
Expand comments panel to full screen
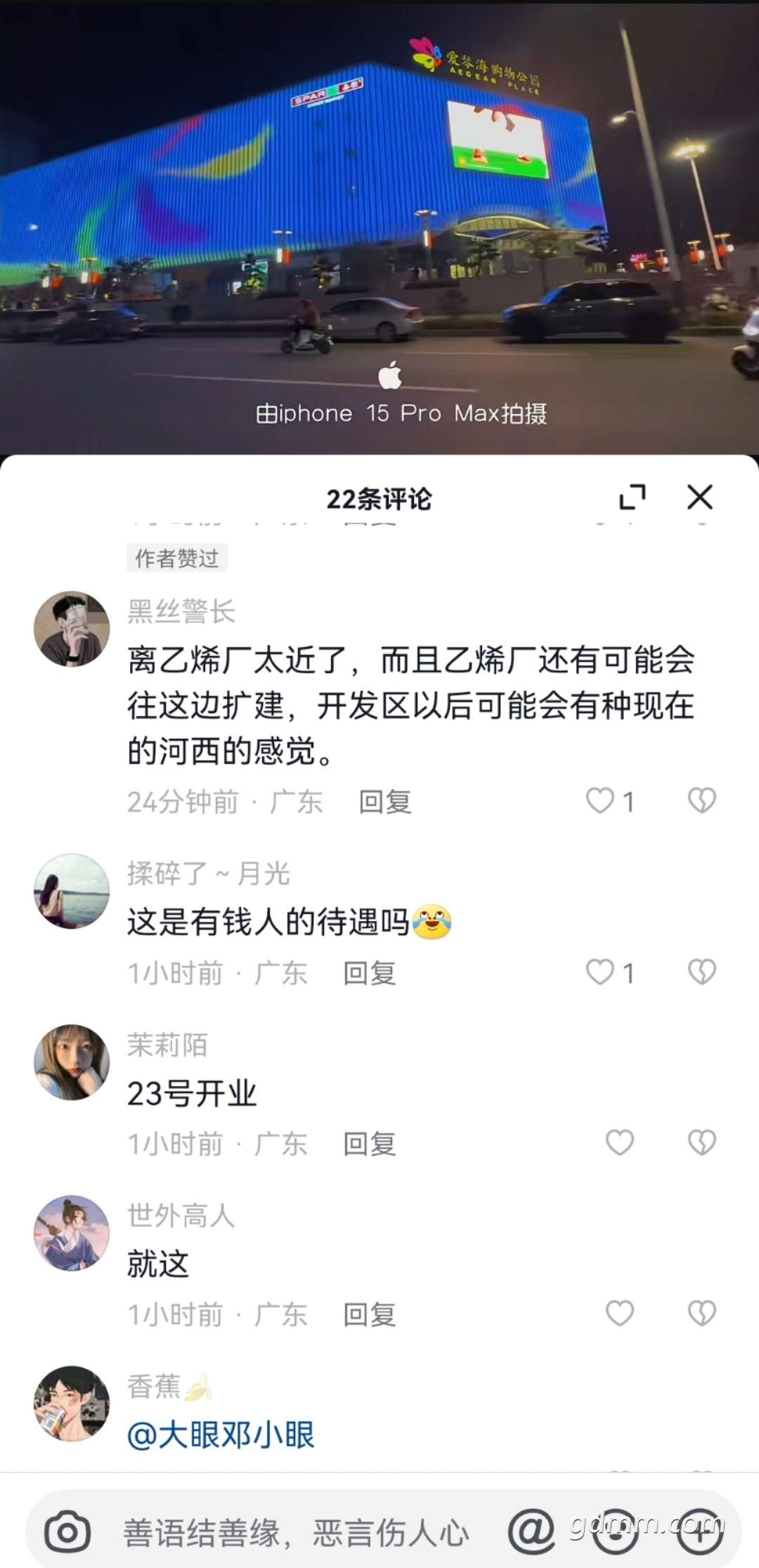coord(632,497)
